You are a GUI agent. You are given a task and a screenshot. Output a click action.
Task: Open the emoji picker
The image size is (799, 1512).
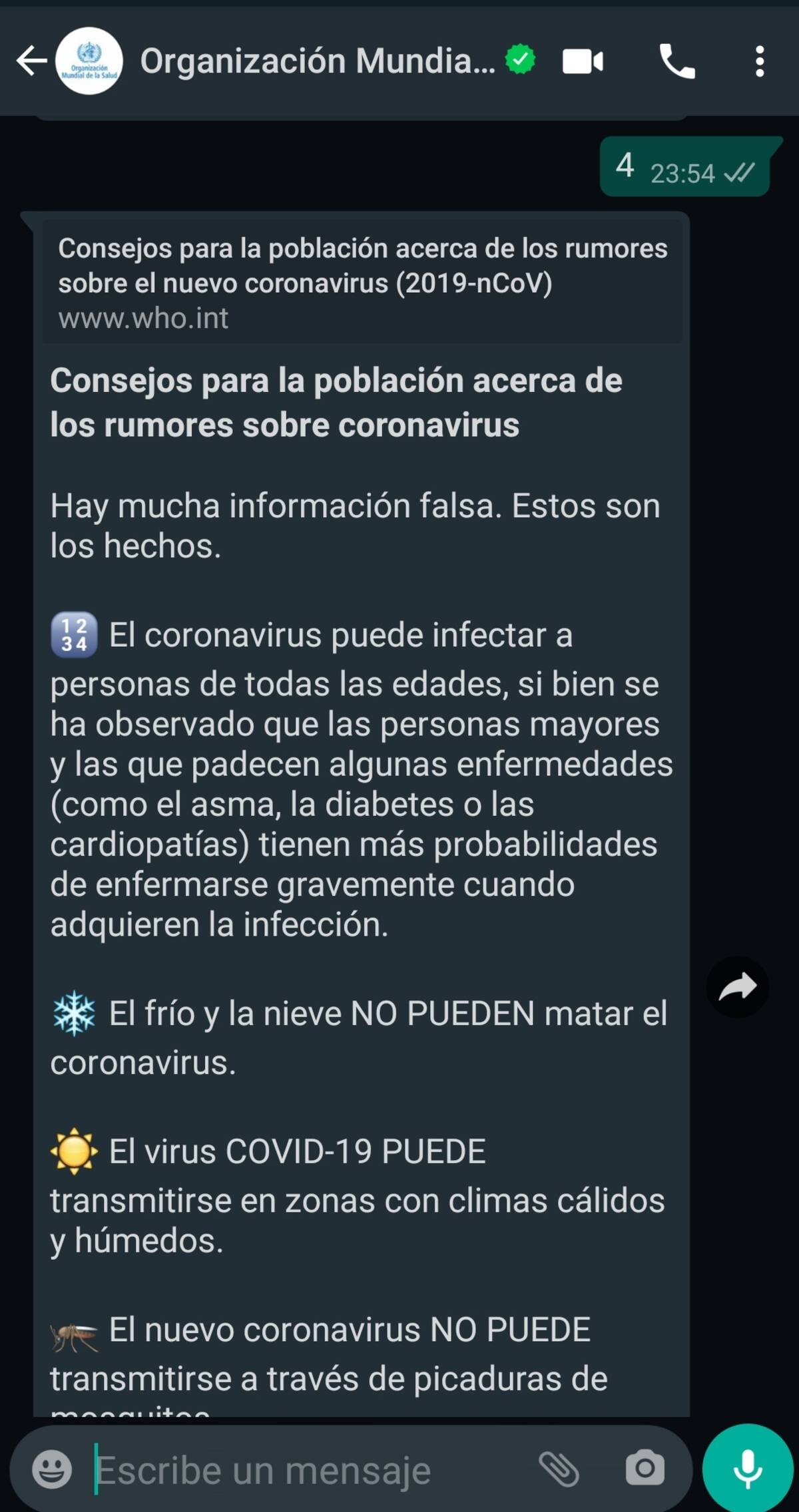(52, 1469)
